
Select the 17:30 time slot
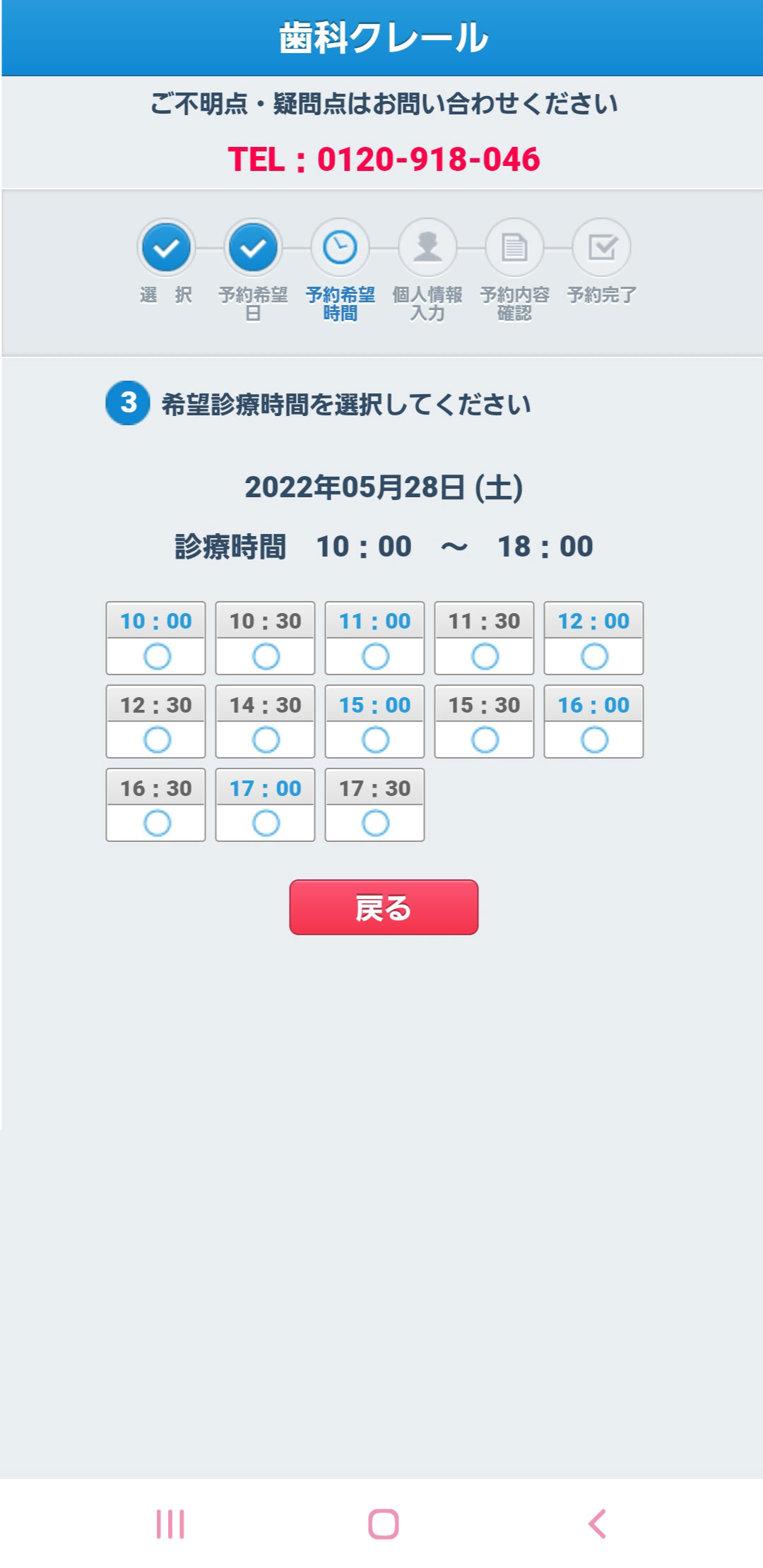point(374,805)
